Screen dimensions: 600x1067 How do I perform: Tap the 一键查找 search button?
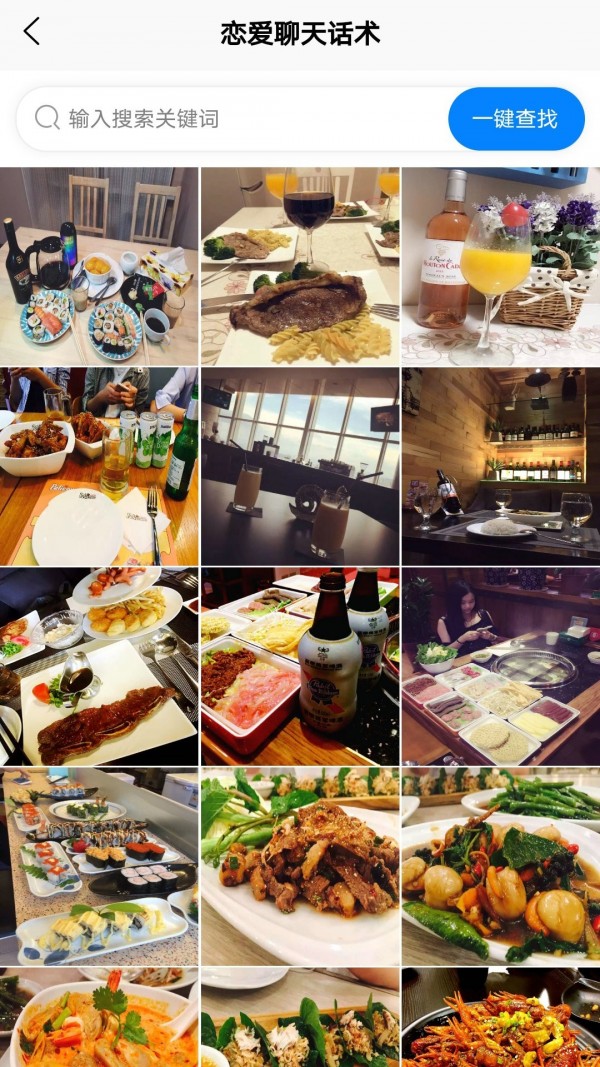(515, 119)
